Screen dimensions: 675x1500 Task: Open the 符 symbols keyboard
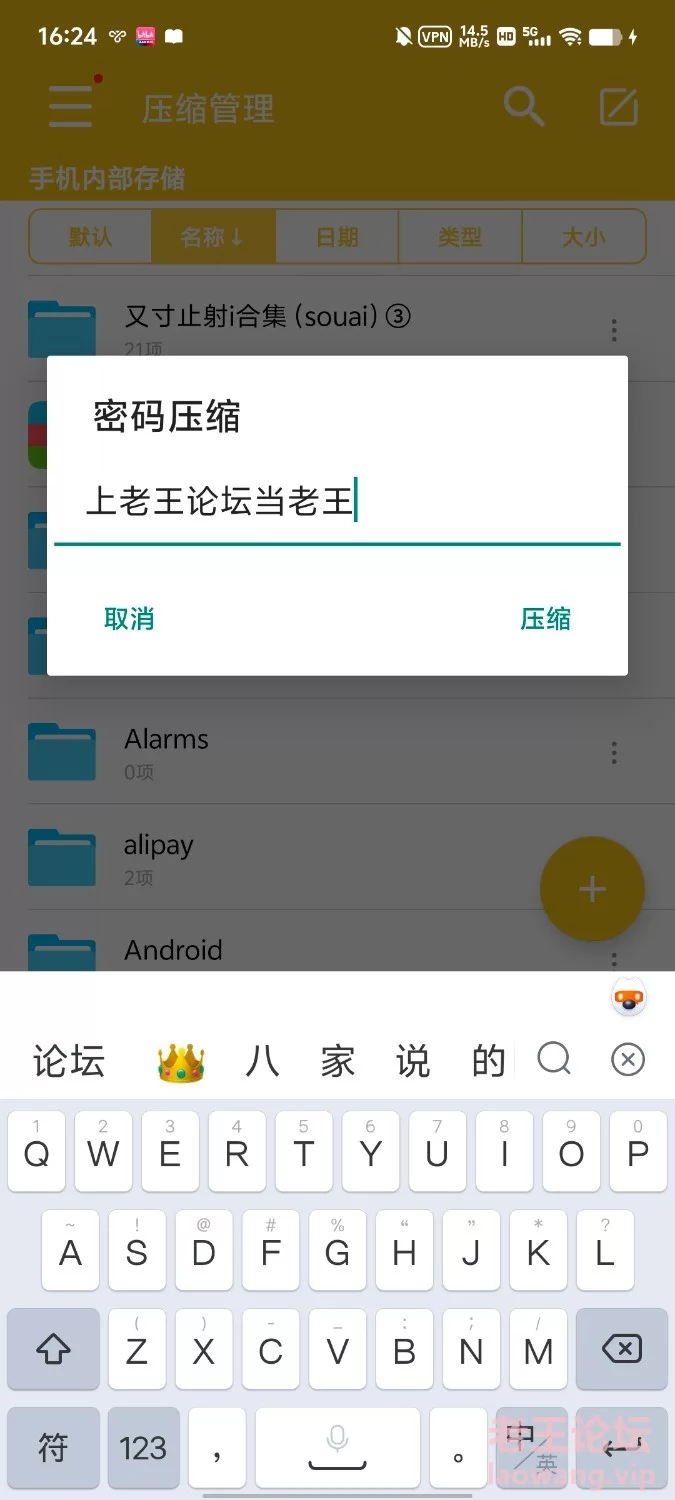(53, 1447)
